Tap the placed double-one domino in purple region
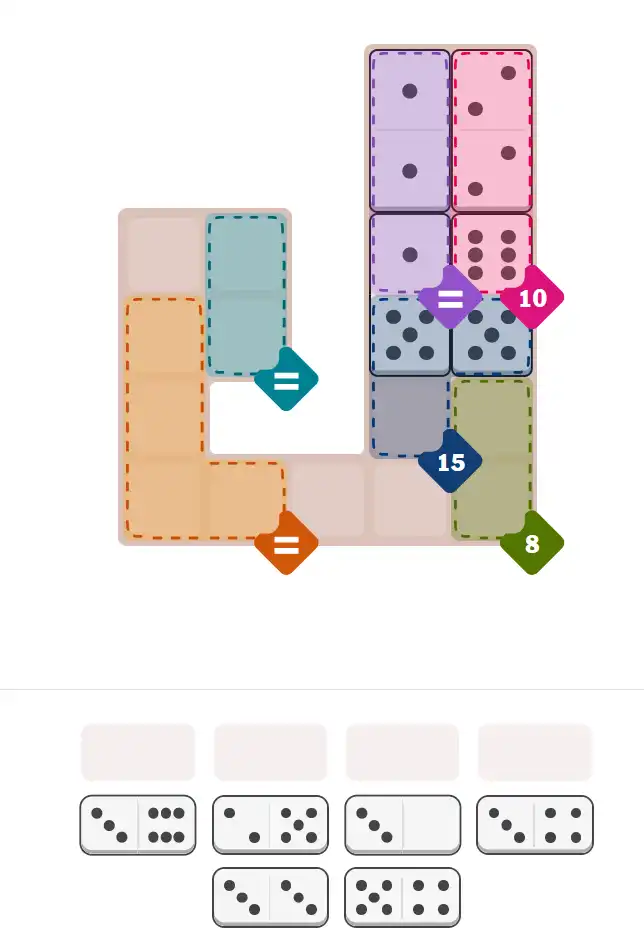The height and width of the screenshot is (952, 644). [409, 130]
